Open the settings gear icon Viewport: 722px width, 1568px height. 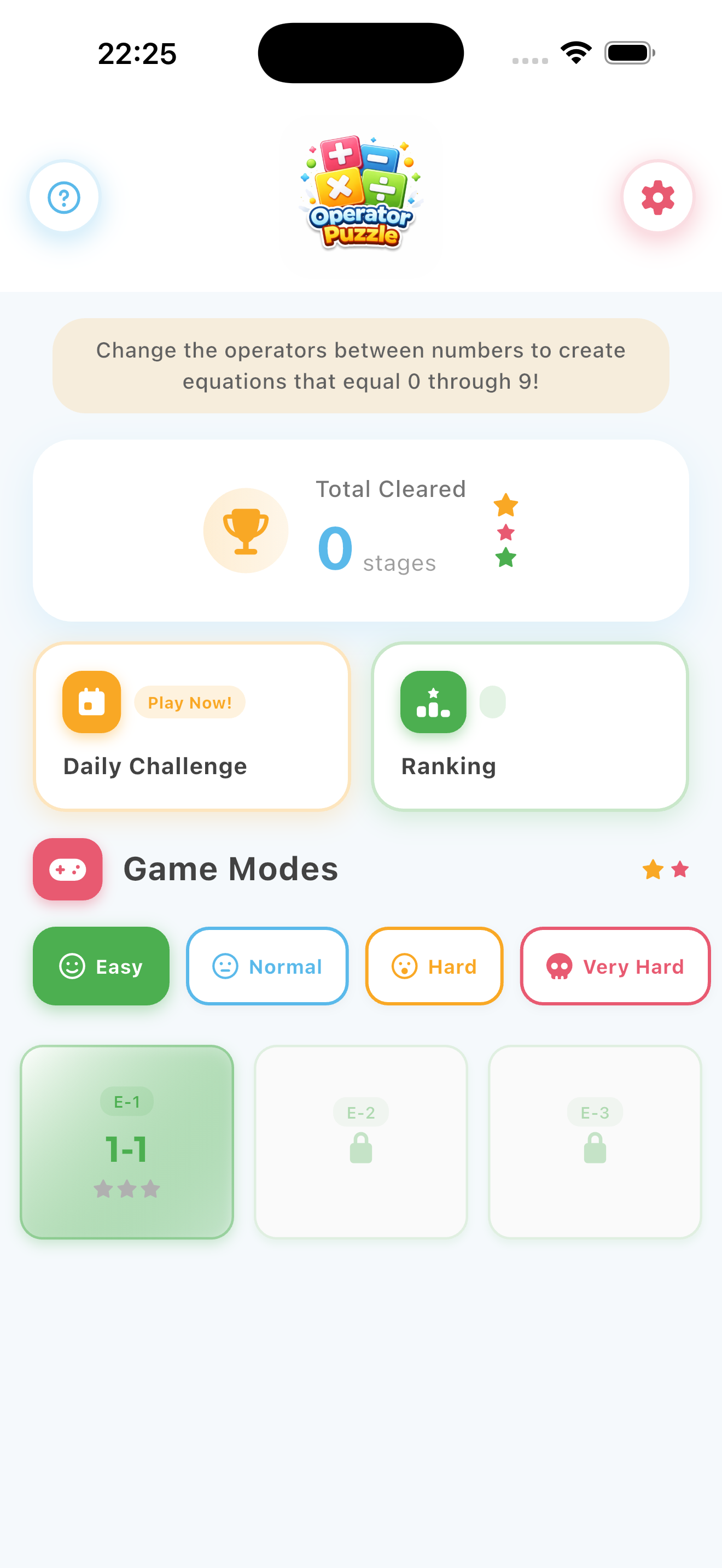click(657, 196)
